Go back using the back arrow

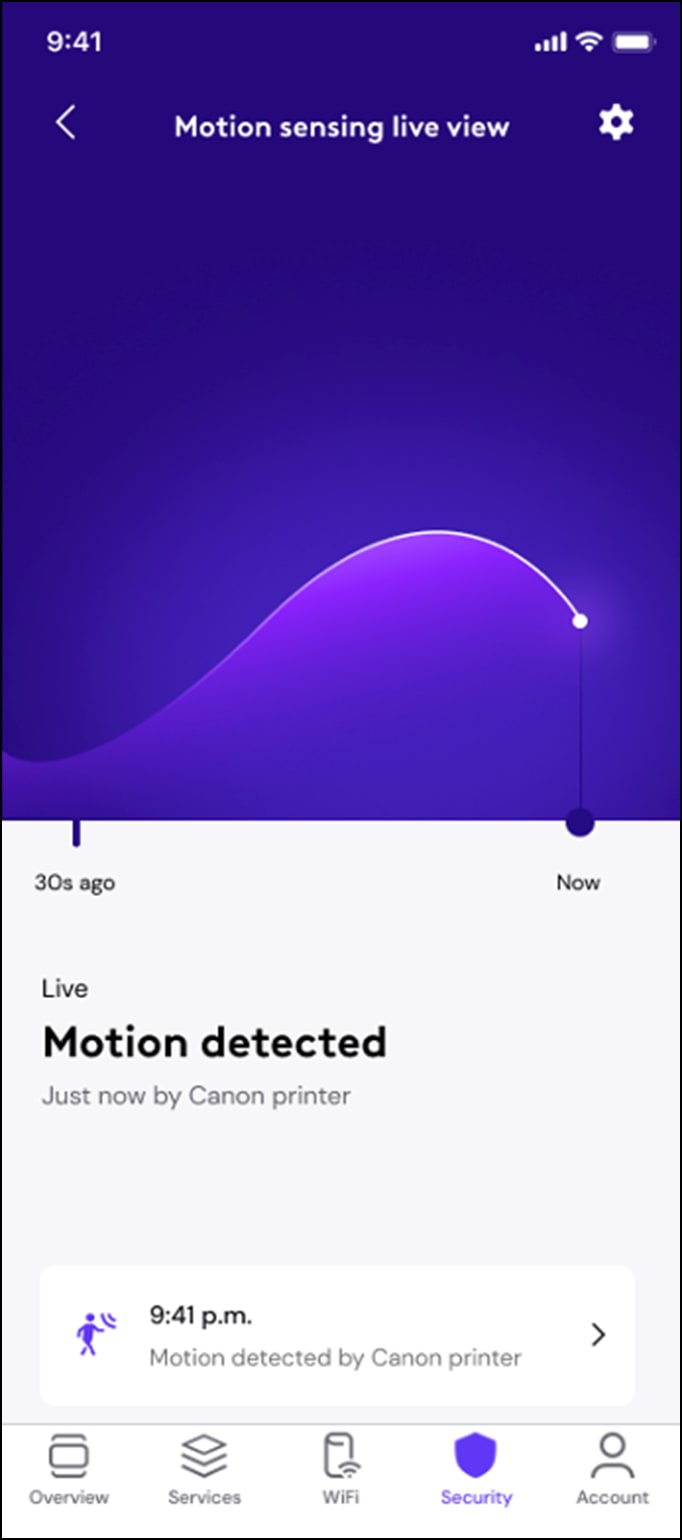pos(66,123)
